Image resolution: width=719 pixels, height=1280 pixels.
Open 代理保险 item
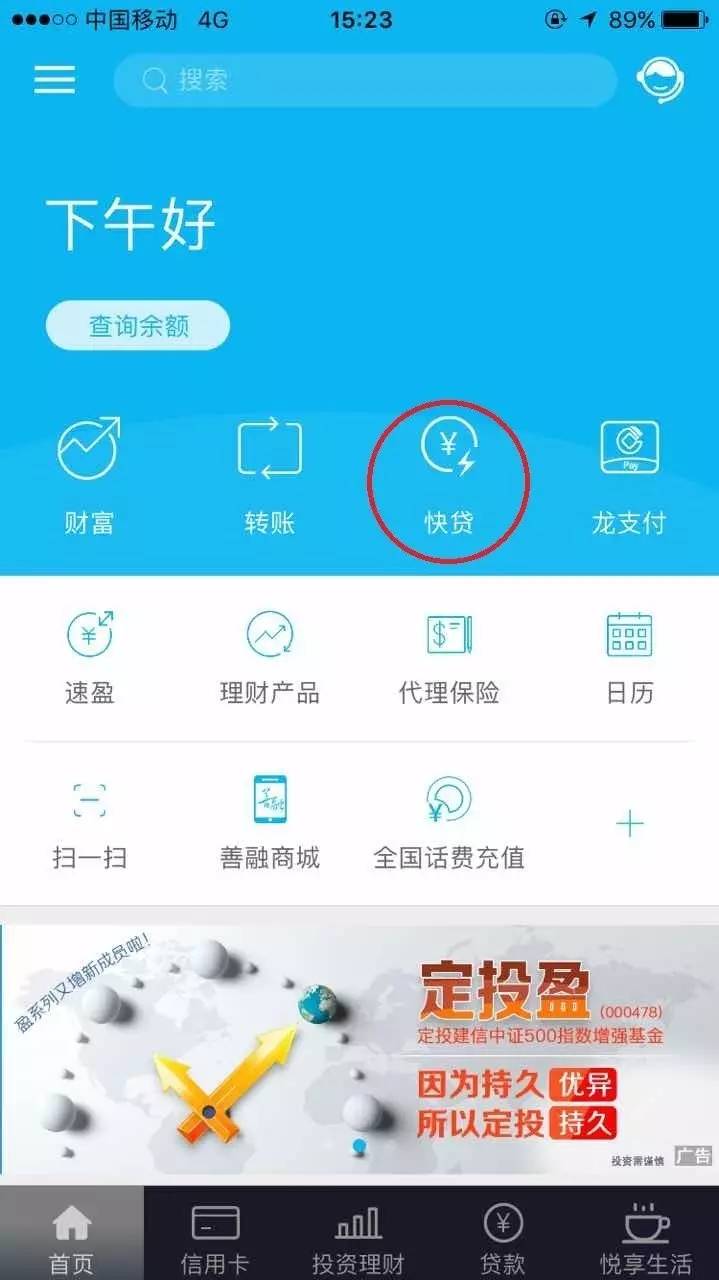click(449, 657)
